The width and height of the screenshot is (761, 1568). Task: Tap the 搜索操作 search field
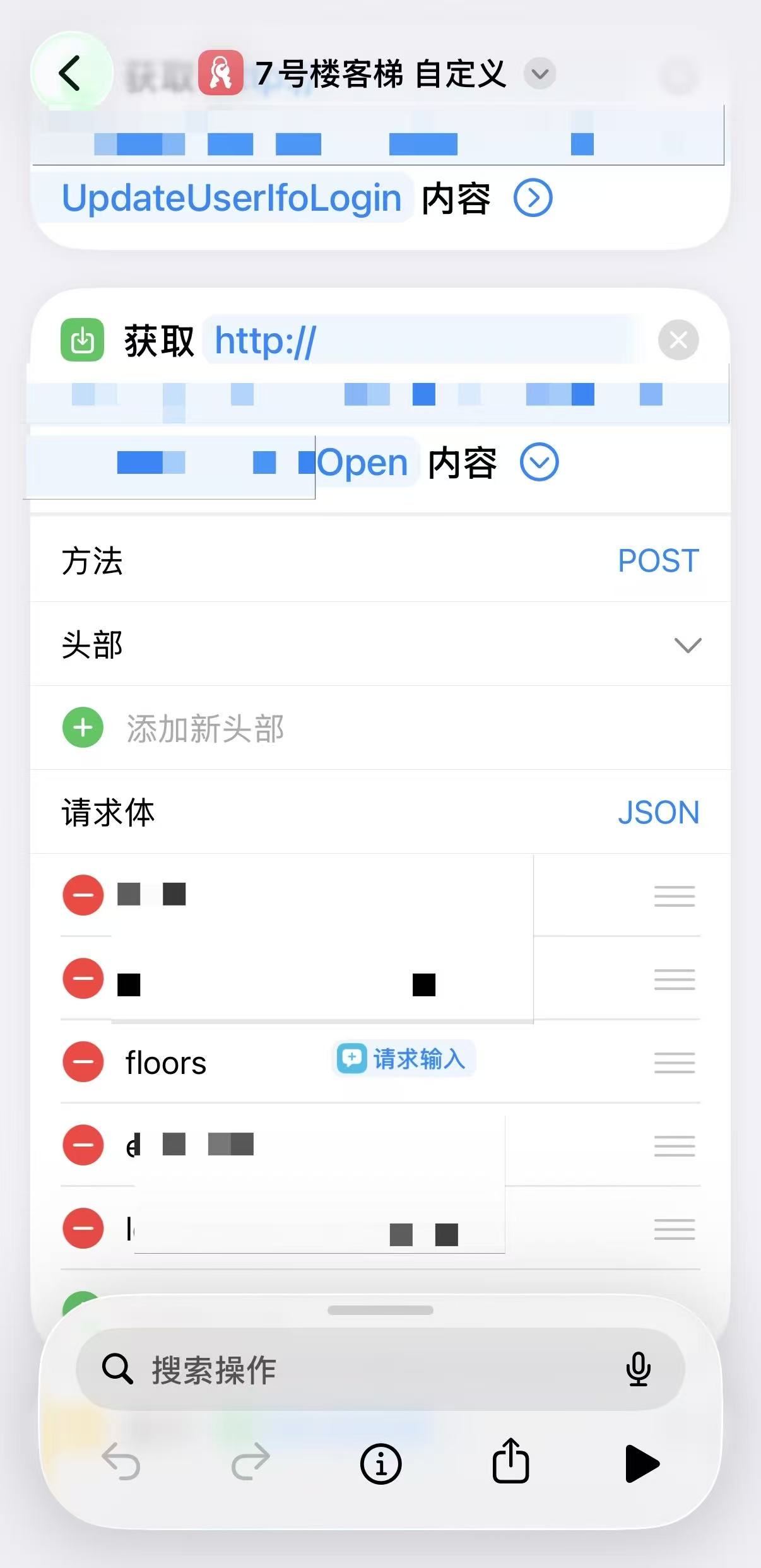366,1369
